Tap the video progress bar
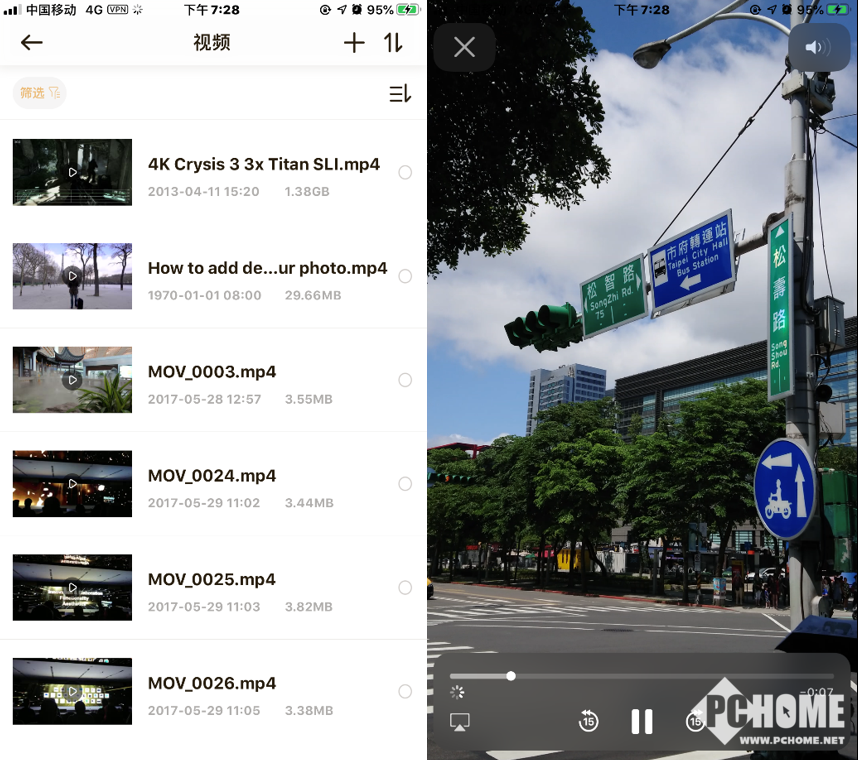The height and width of the screenshot is (760, 858). 640,676
